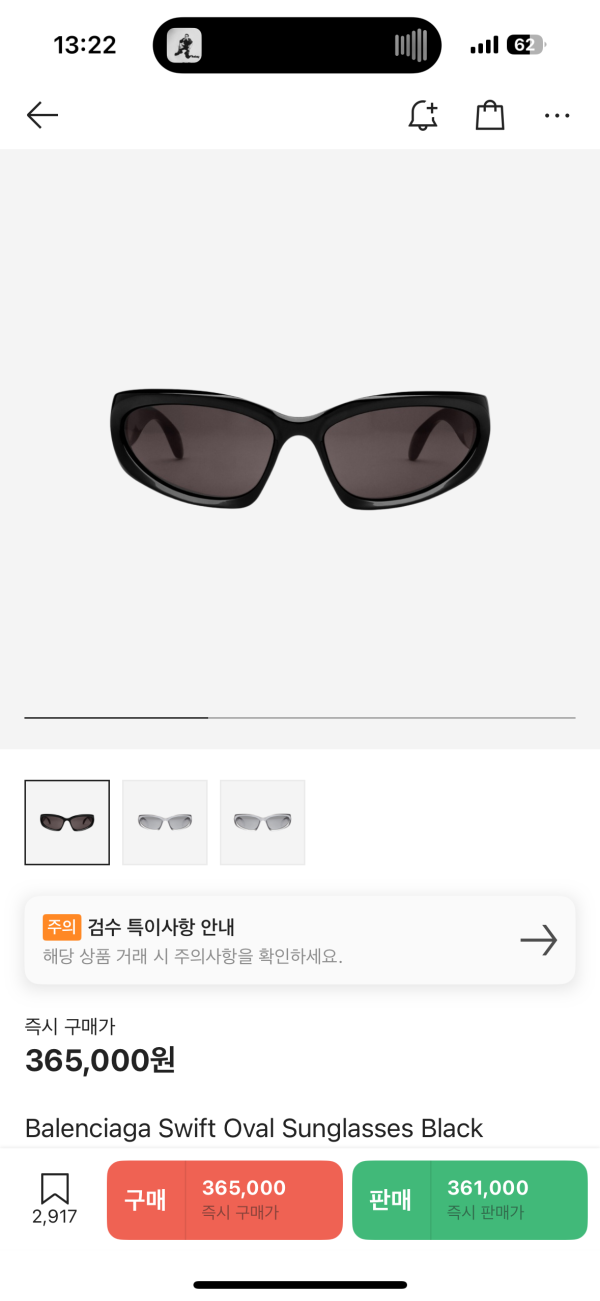Viewport: 600px width, 1301px height.
Task: Tap the red 구매 button for 365,000
Action: coord(225,1199)
